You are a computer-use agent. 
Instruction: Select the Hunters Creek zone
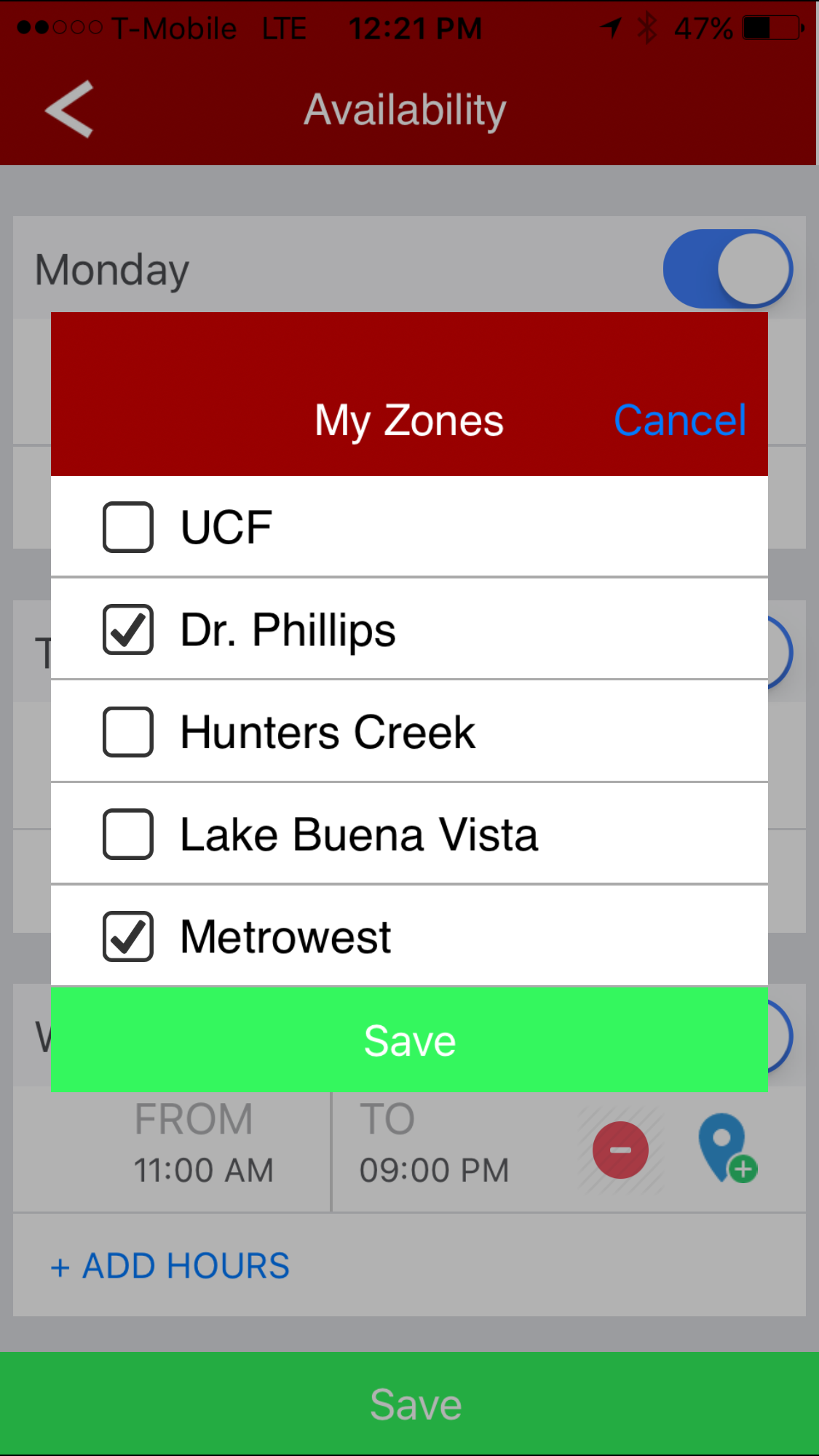tap(128, 732)
